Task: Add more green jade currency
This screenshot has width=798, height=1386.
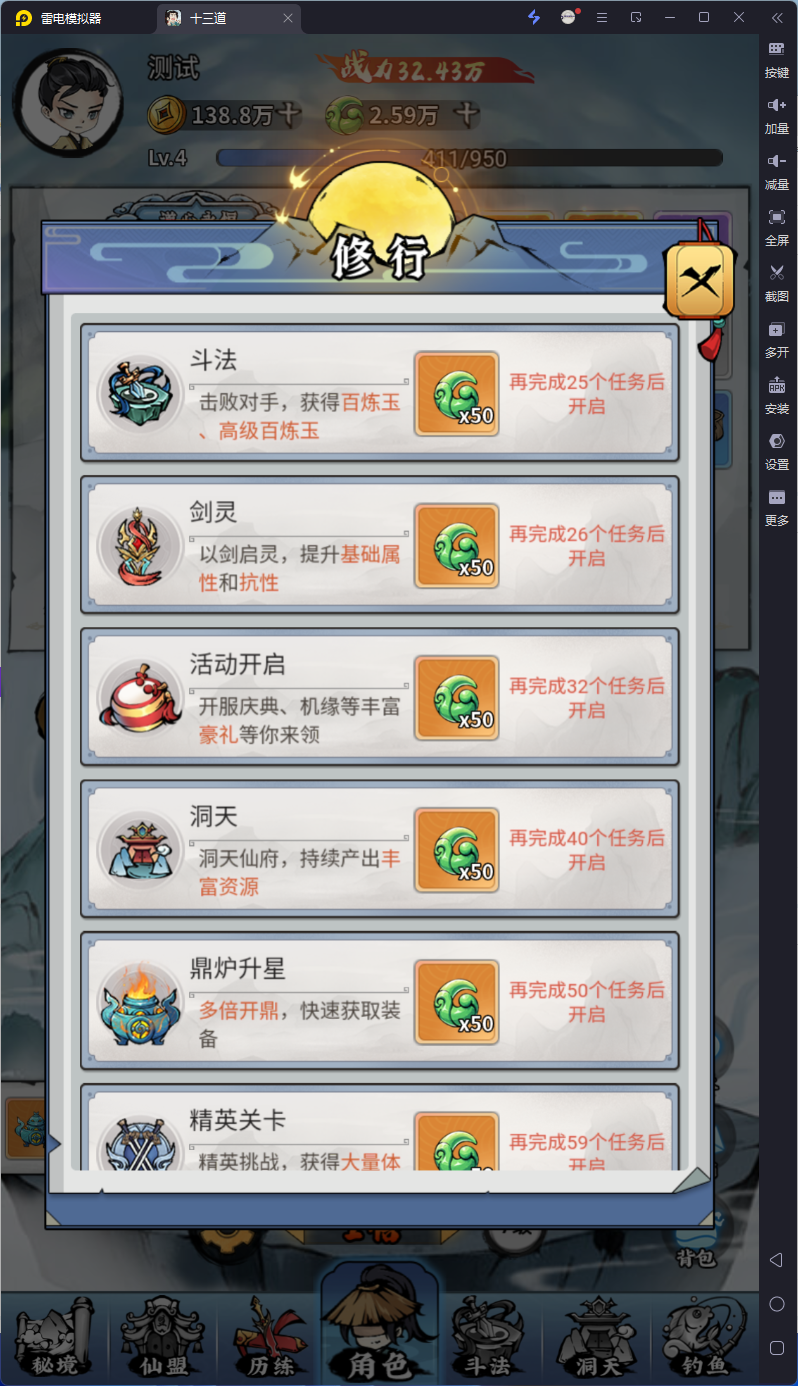Action: (x=467, y=115)
